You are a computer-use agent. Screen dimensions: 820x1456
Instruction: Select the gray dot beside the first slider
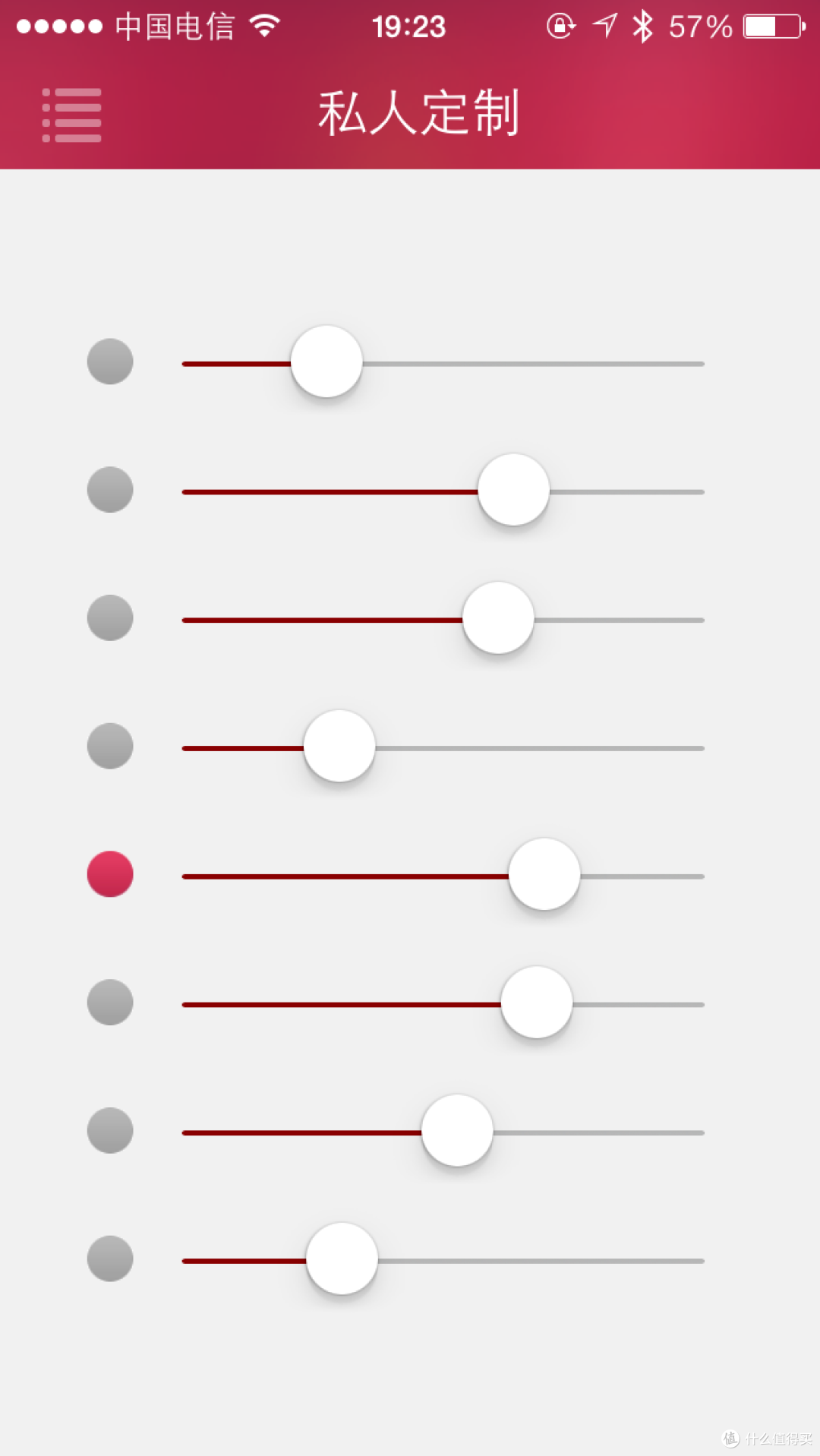(x=110, y=362)
